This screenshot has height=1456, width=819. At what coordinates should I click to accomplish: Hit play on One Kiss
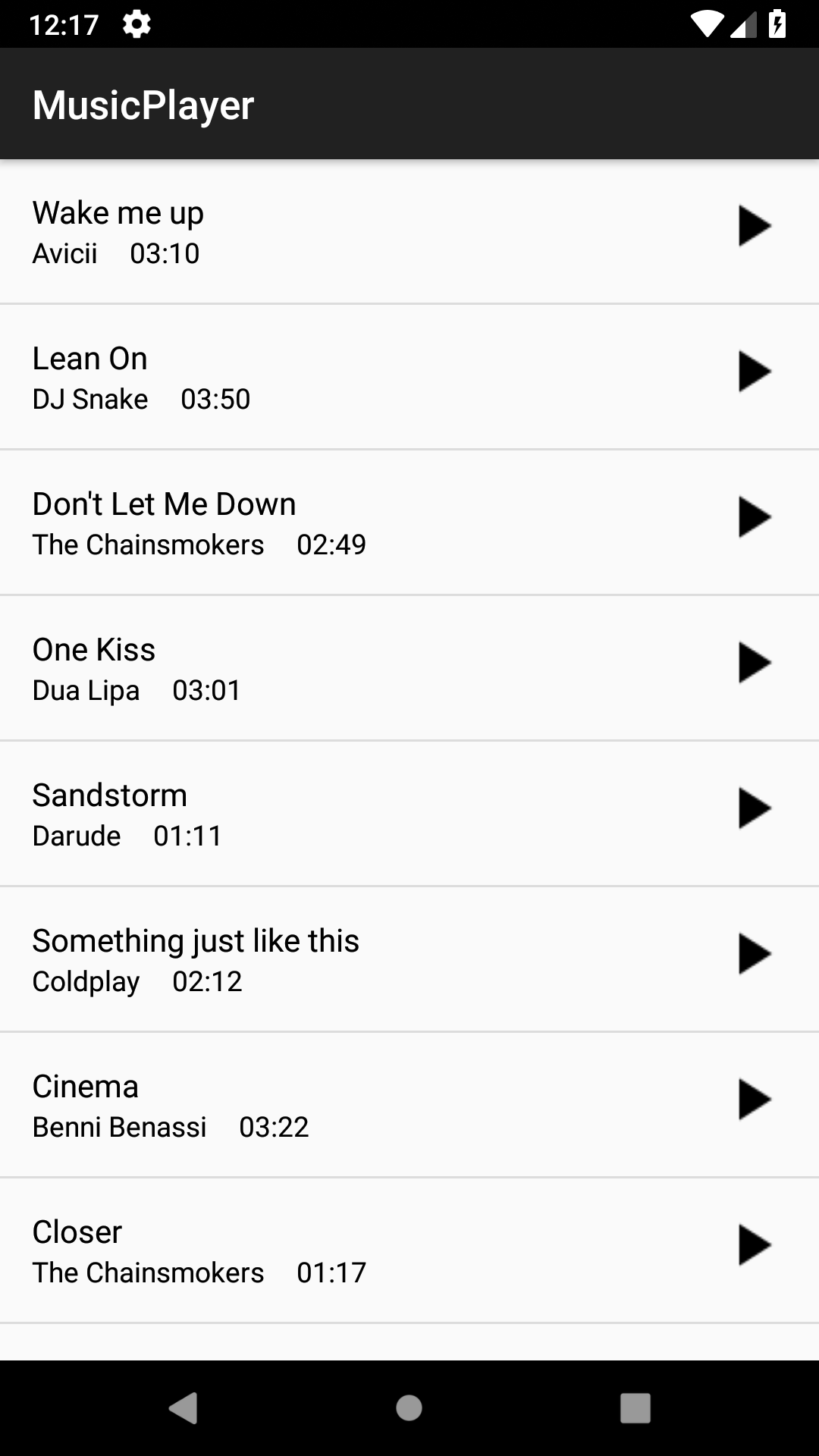pos(754,663)
